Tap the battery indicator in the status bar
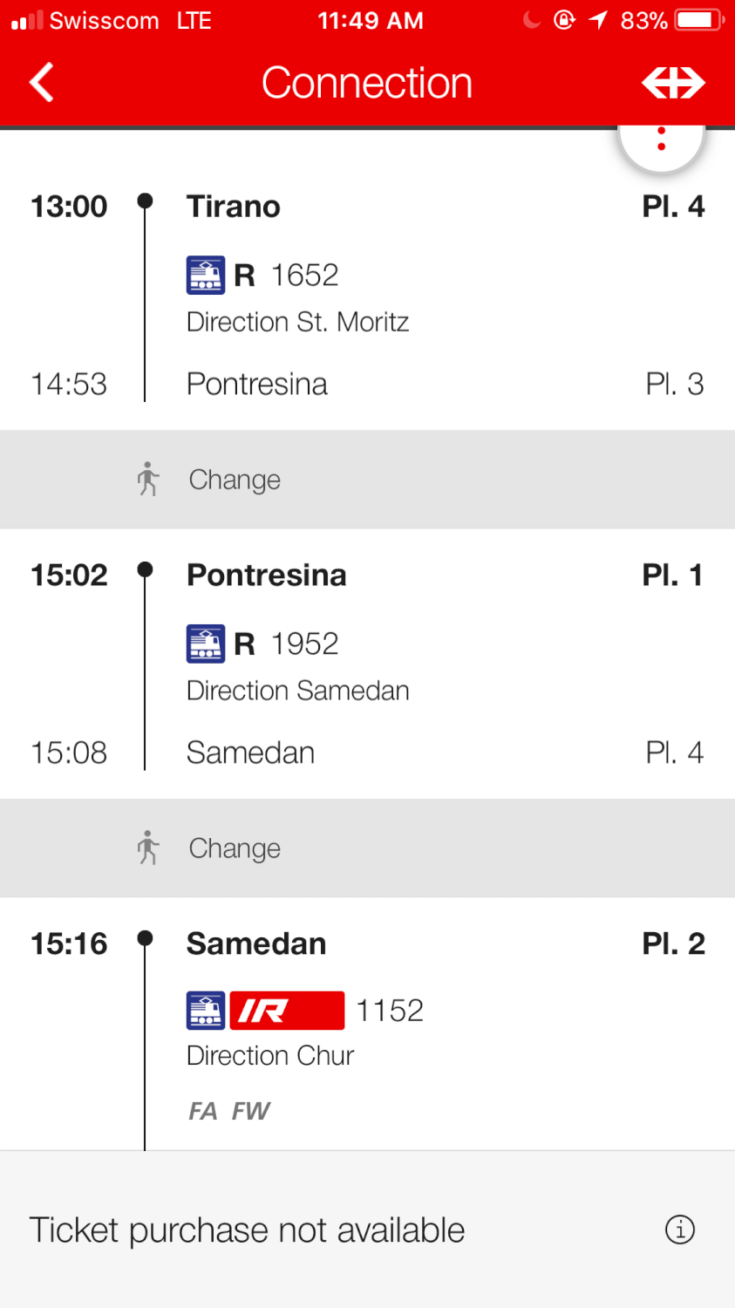735x1308 pixels. tap(699, 19)
